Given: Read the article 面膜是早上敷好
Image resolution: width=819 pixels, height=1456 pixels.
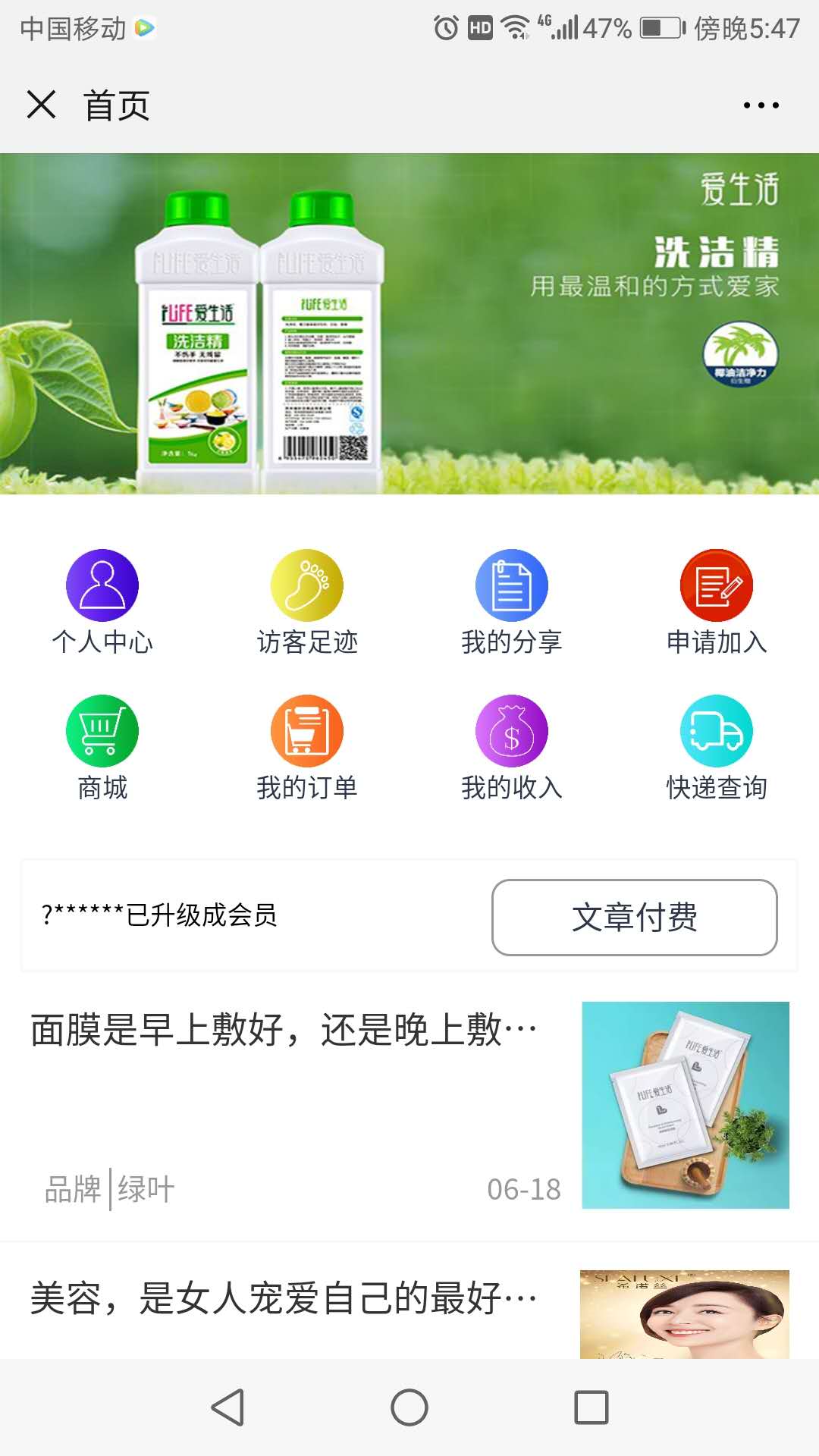Looking at the screenshot, I should 284,1030.
